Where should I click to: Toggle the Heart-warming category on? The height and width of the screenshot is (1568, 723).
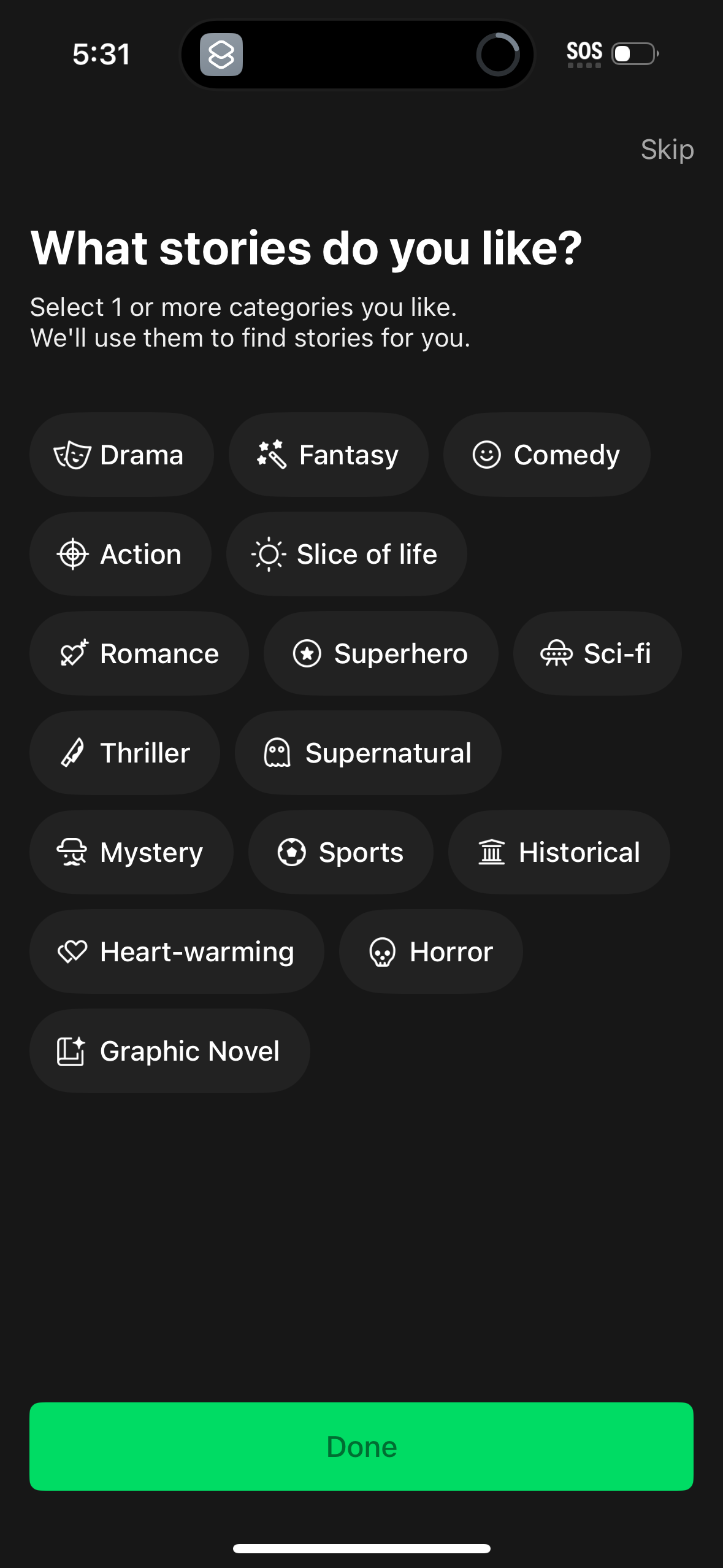(177, 951)
